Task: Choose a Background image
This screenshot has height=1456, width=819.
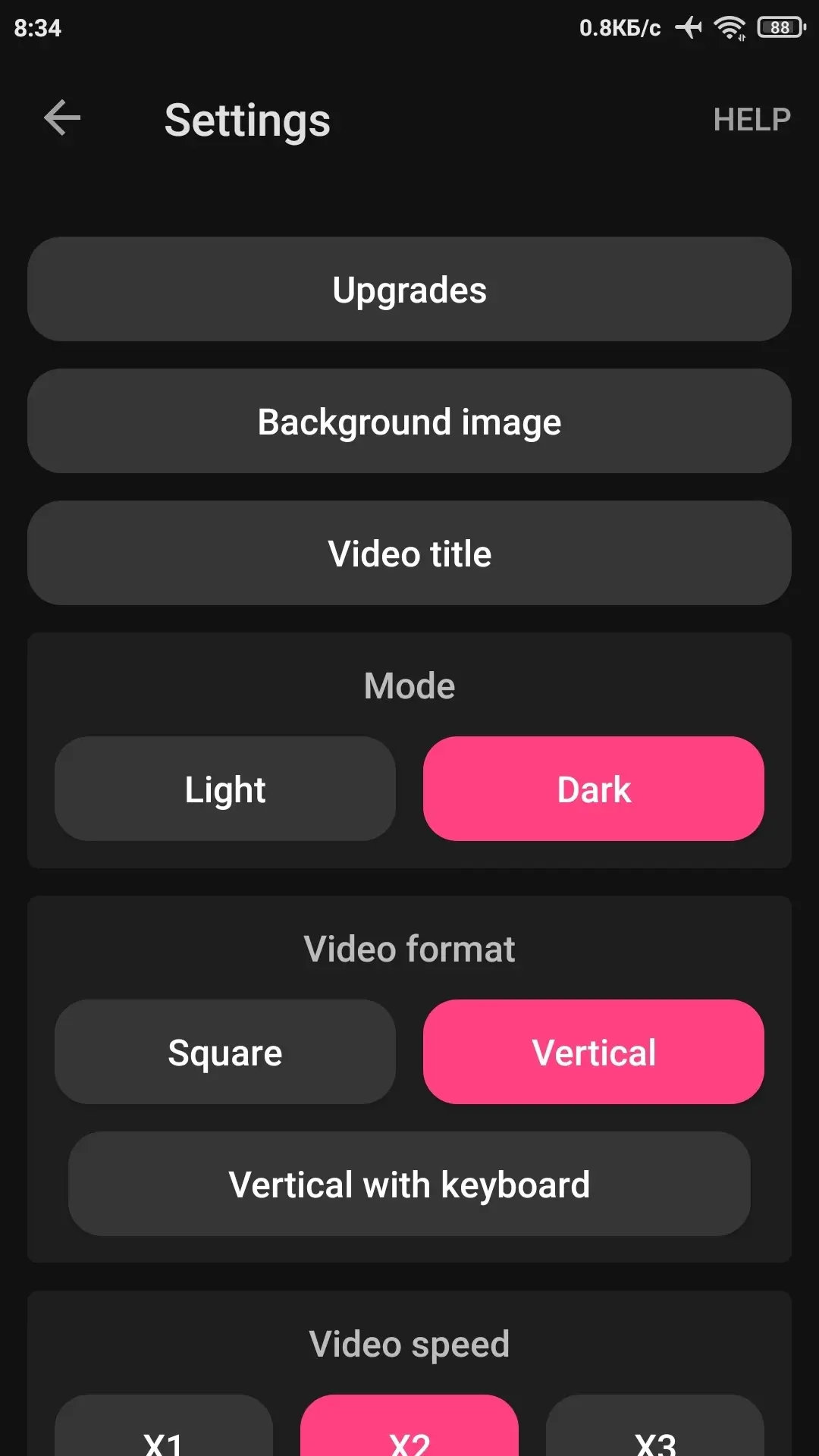Action: [409, 422]
